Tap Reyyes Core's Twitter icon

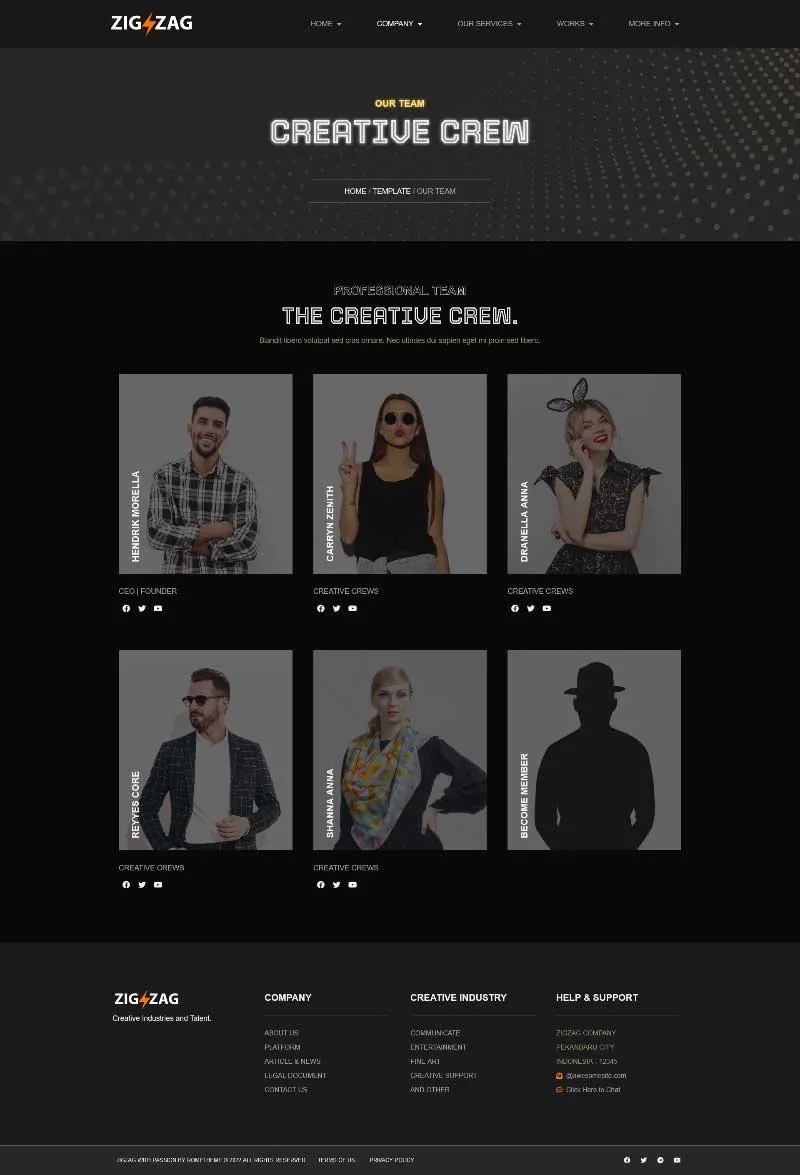142,884
